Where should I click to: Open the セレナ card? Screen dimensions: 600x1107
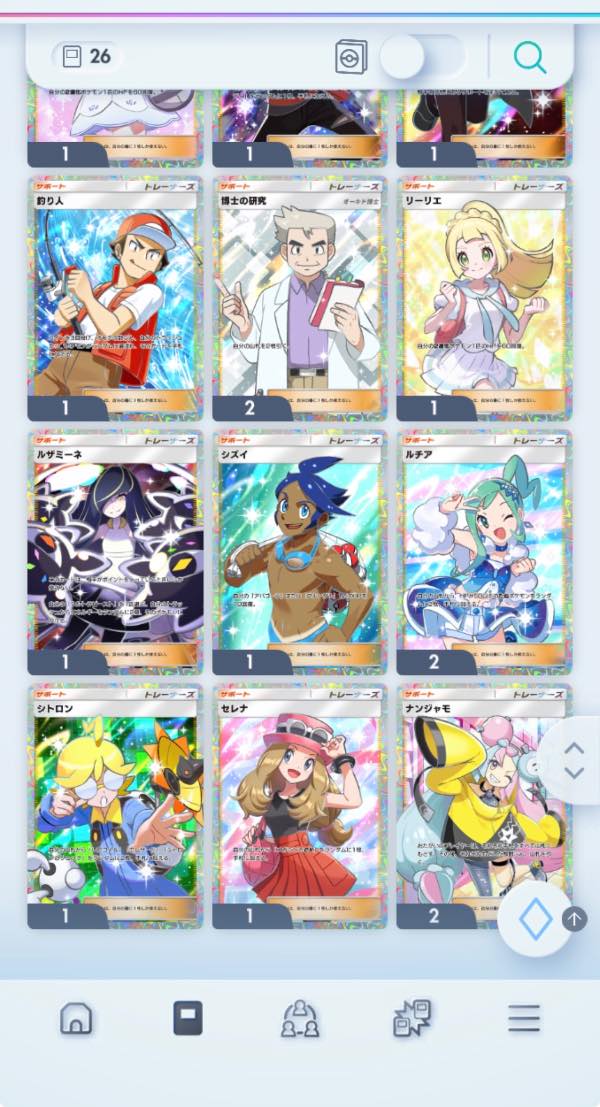coord(300,806)
